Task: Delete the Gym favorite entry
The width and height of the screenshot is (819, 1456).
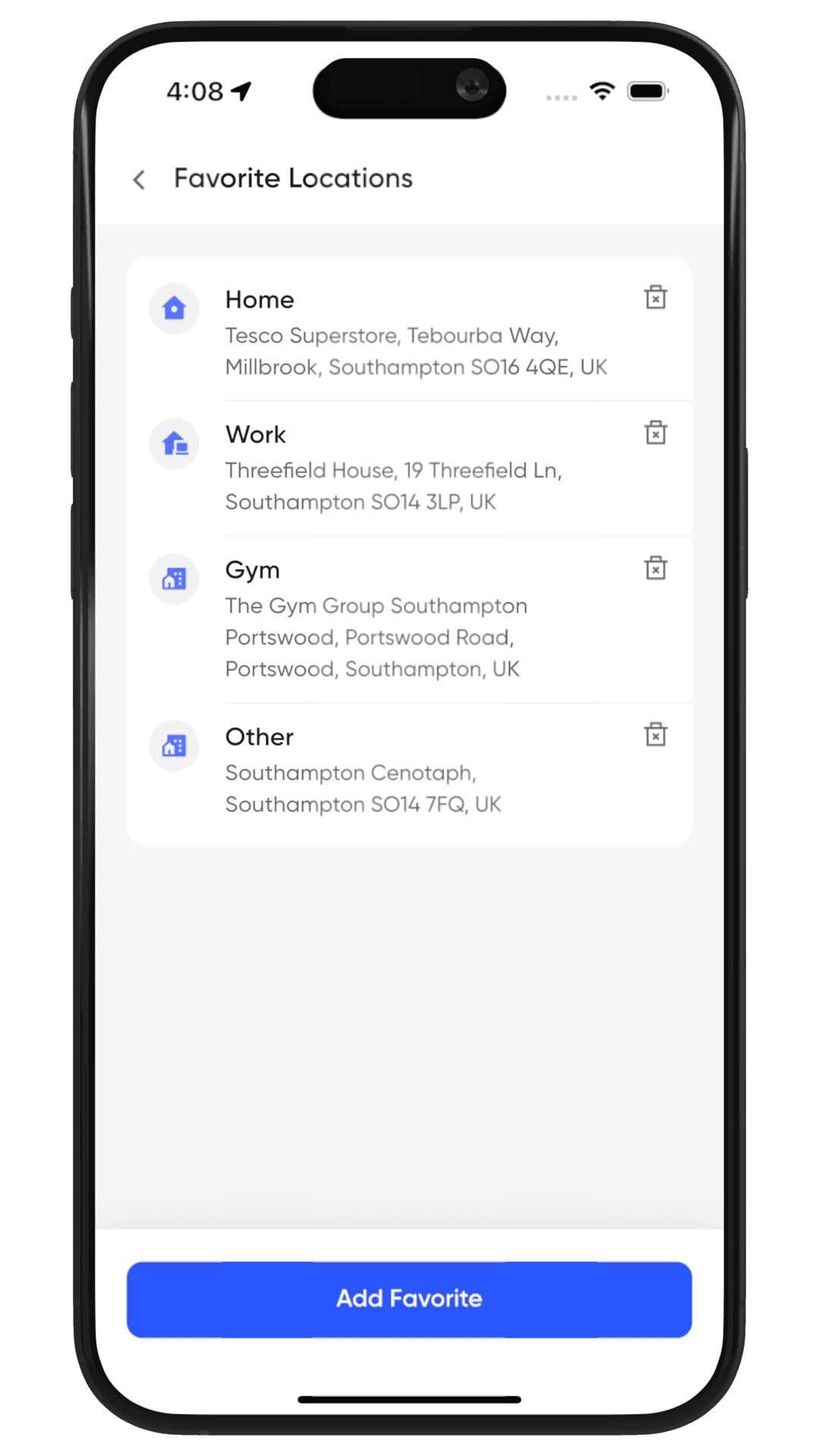Action: pos(655,567)
